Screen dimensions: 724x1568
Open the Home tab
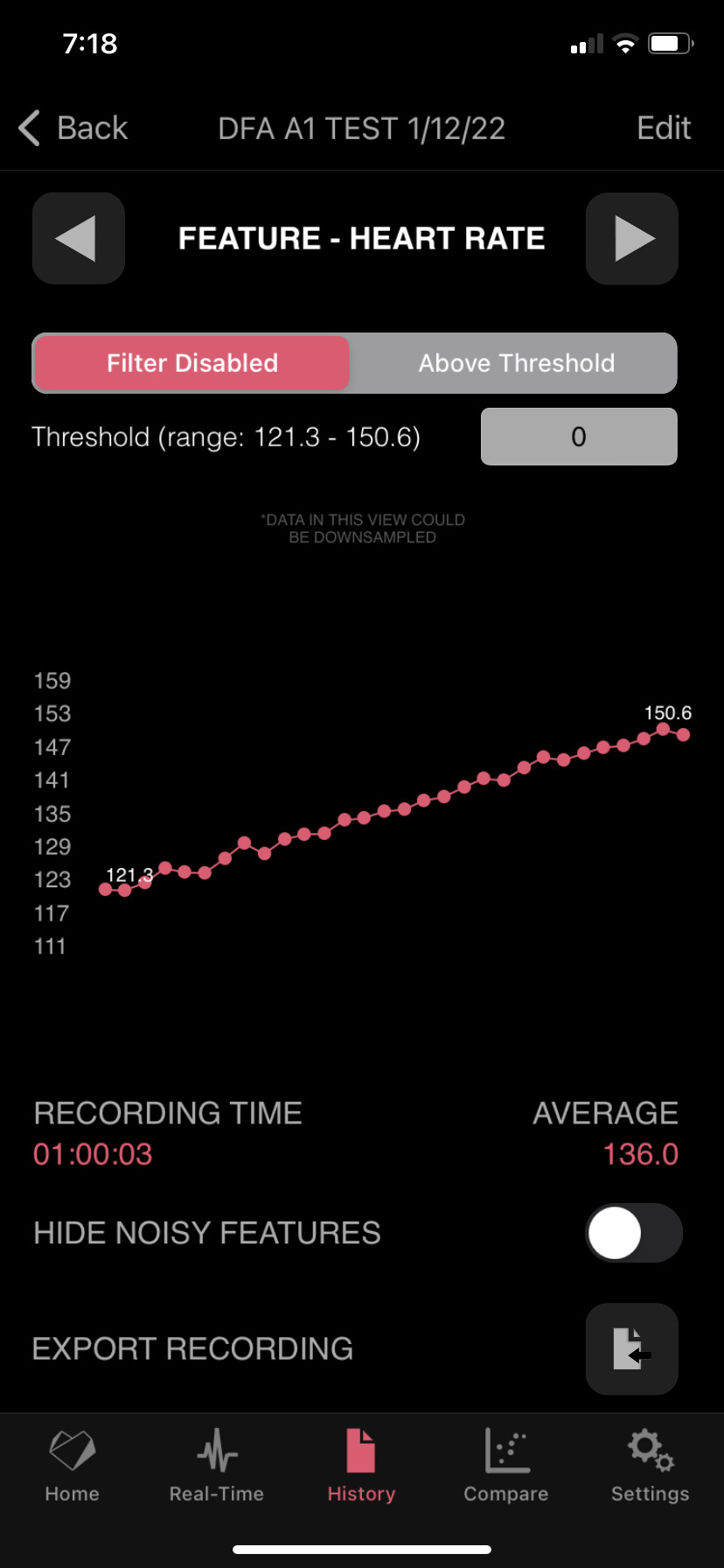click(x=73, y=1466)
